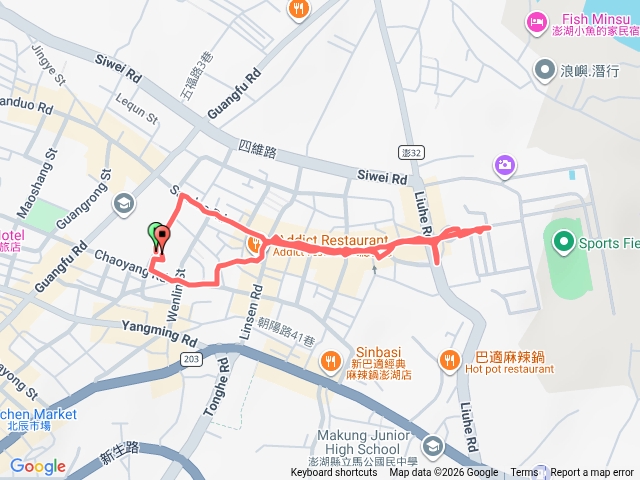Open the Terms link
Screen dimensions: 640x480
(524, 473)
